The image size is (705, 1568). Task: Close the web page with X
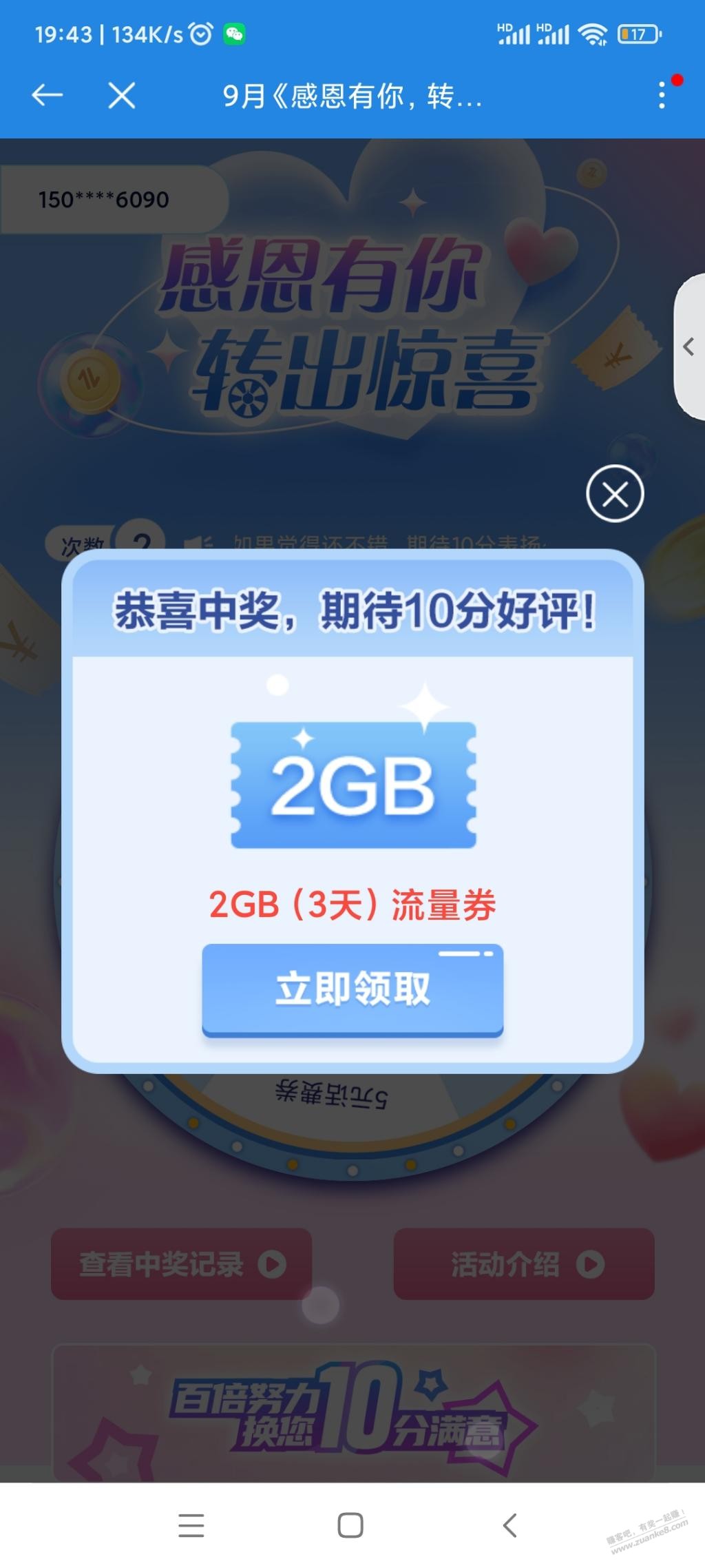click(122, 95)
